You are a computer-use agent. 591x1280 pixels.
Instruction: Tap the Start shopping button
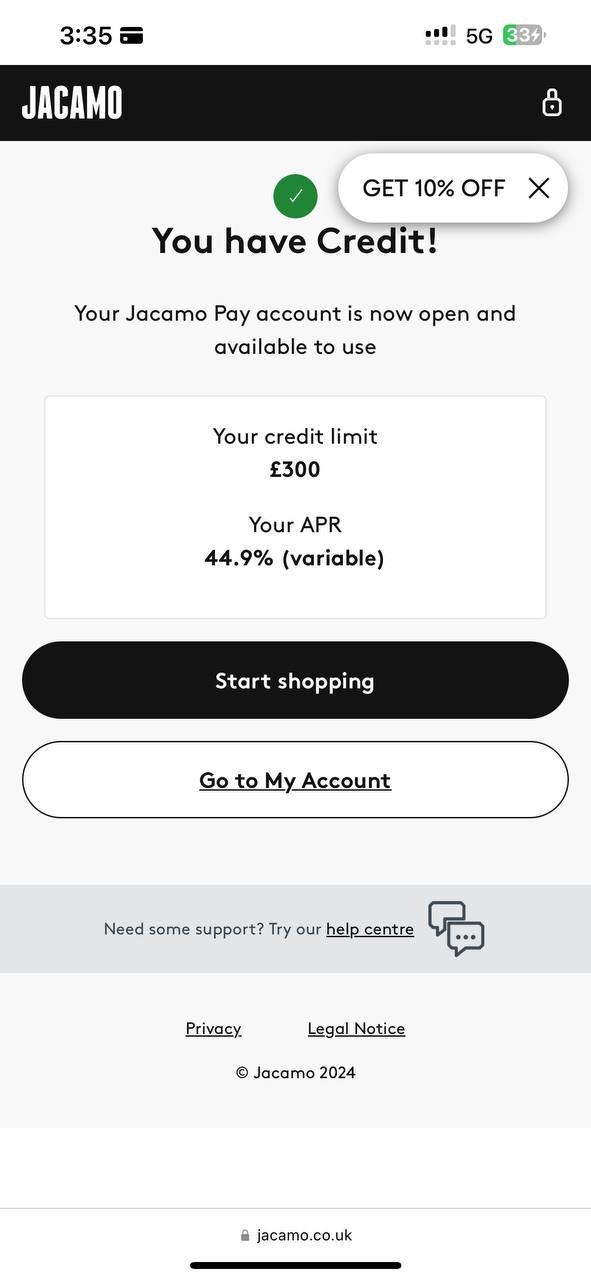[x=295, y=680]
